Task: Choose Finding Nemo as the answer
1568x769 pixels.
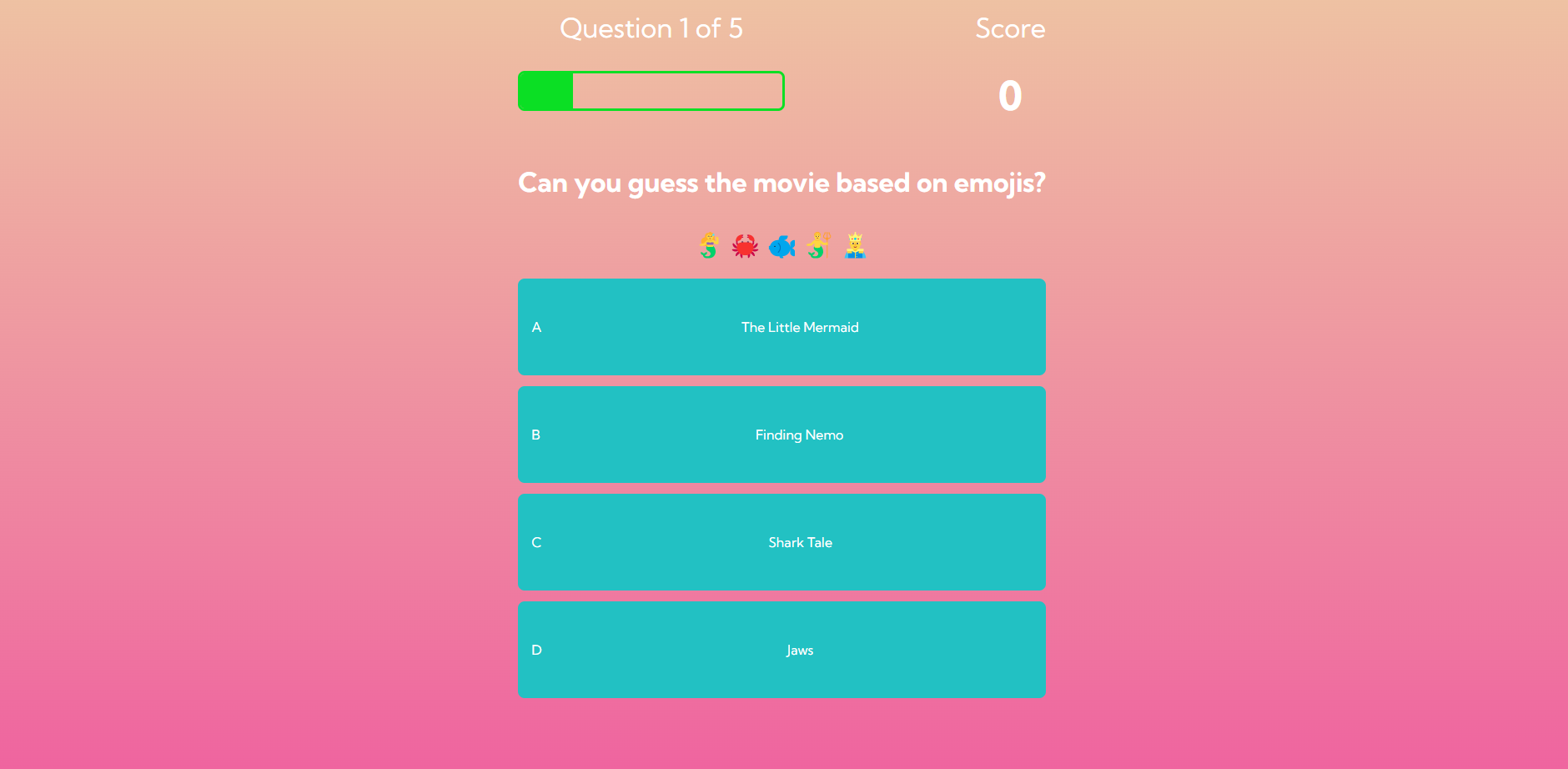Action: coord(781,435)
